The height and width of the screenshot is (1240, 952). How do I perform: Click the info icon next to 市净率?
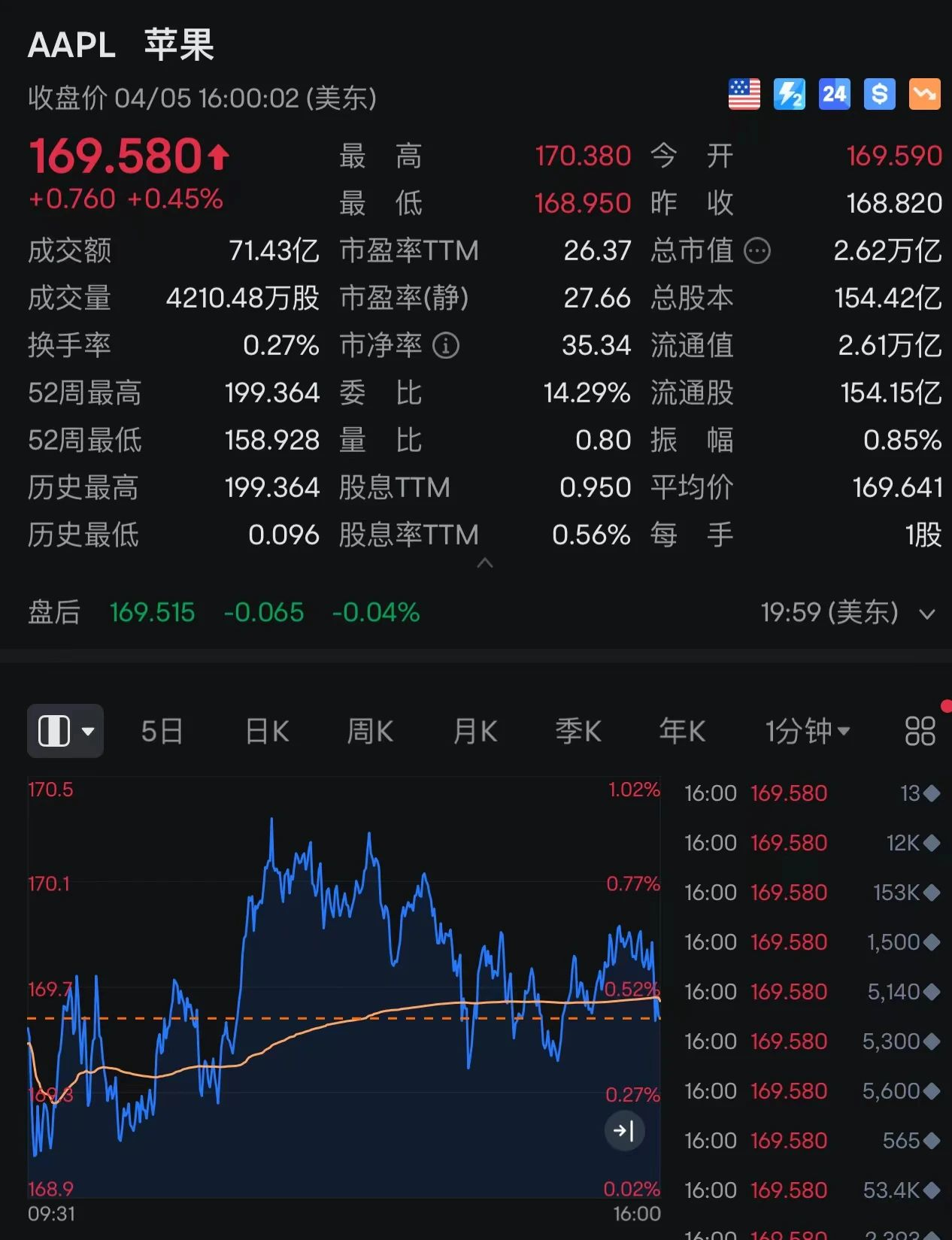(x=447, y=346)
